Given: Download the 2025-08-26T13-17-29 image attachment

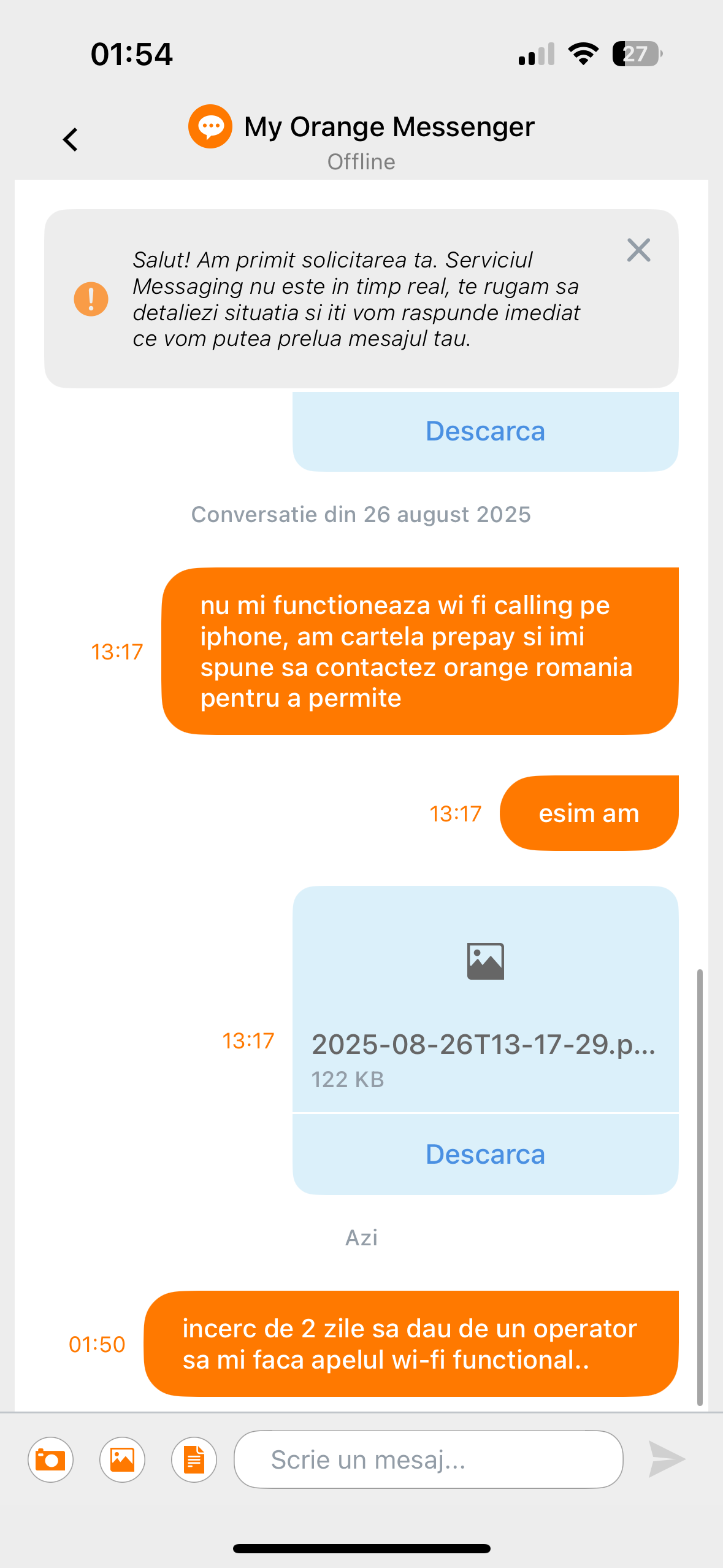Looking at the screenshot, I should (x=484, y=1154).
